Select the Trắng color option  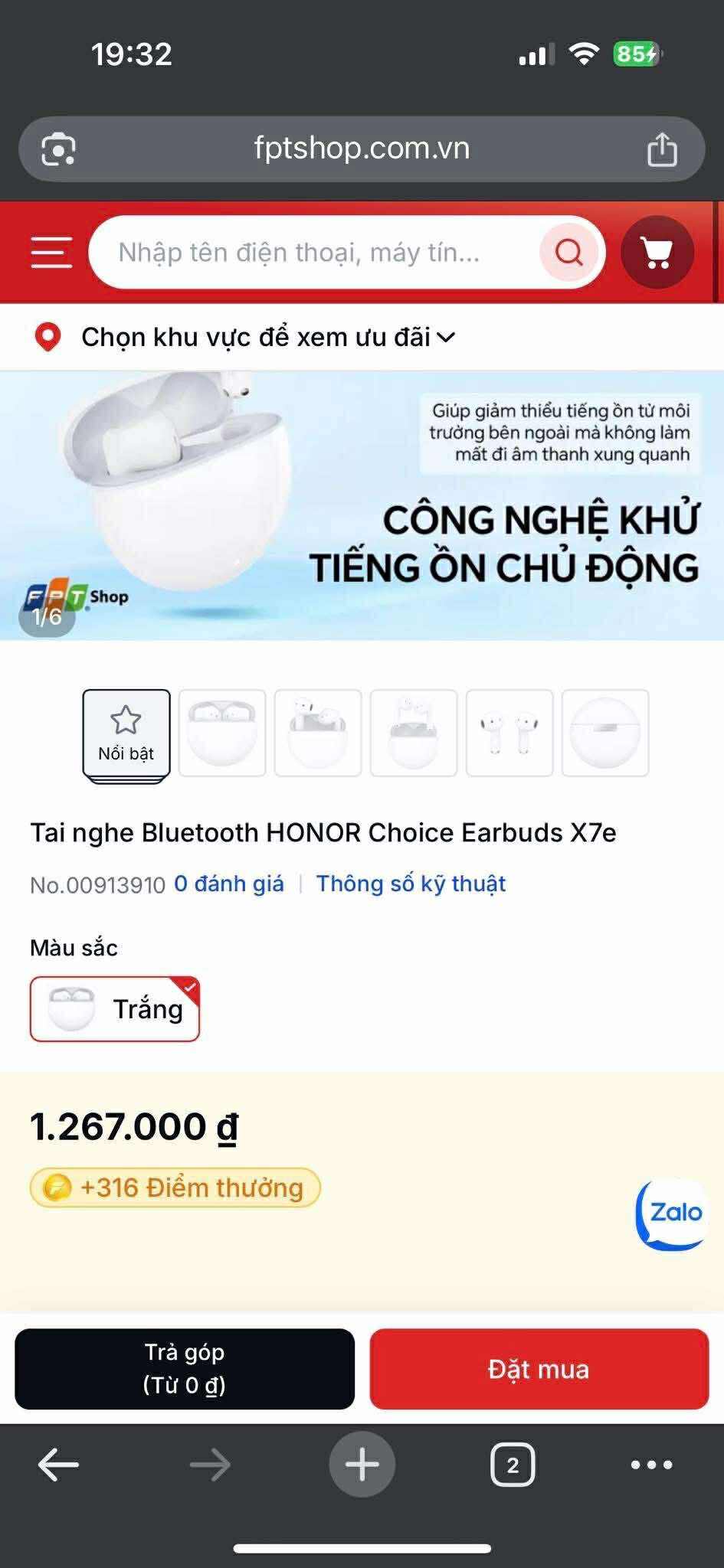point(115,1009)
